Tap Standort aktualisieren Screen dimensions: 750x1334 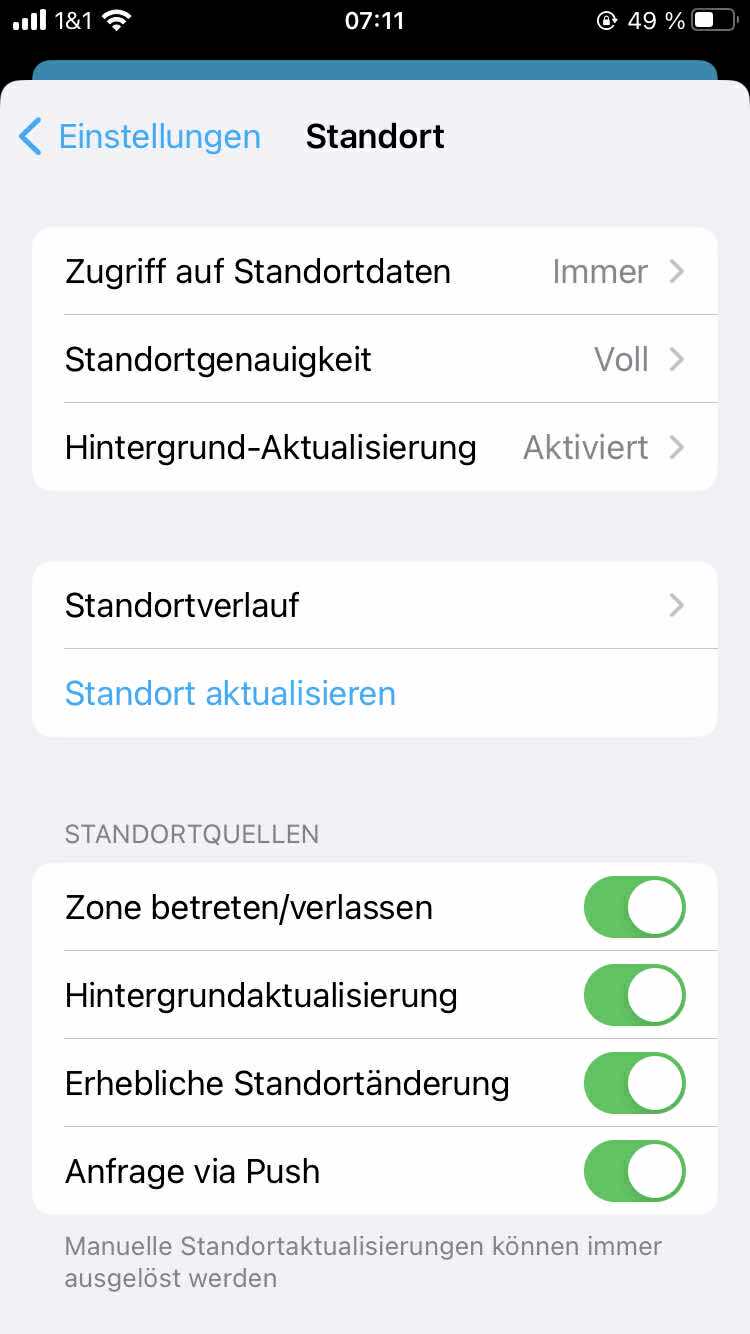pos(230,693)
